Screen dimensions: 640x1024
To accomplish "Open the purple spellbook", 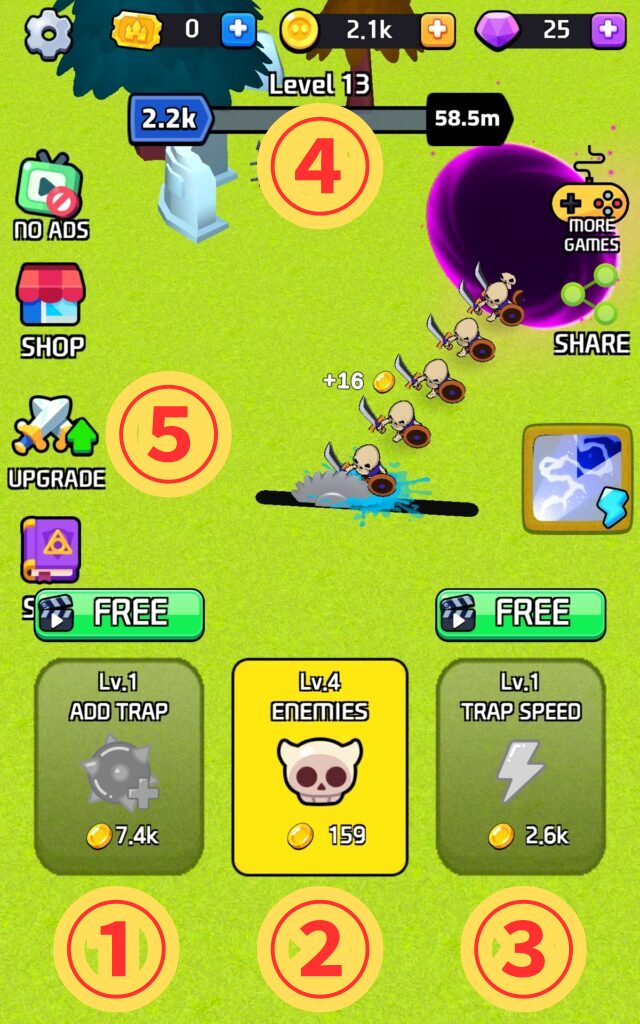I will tap(50, 550).
